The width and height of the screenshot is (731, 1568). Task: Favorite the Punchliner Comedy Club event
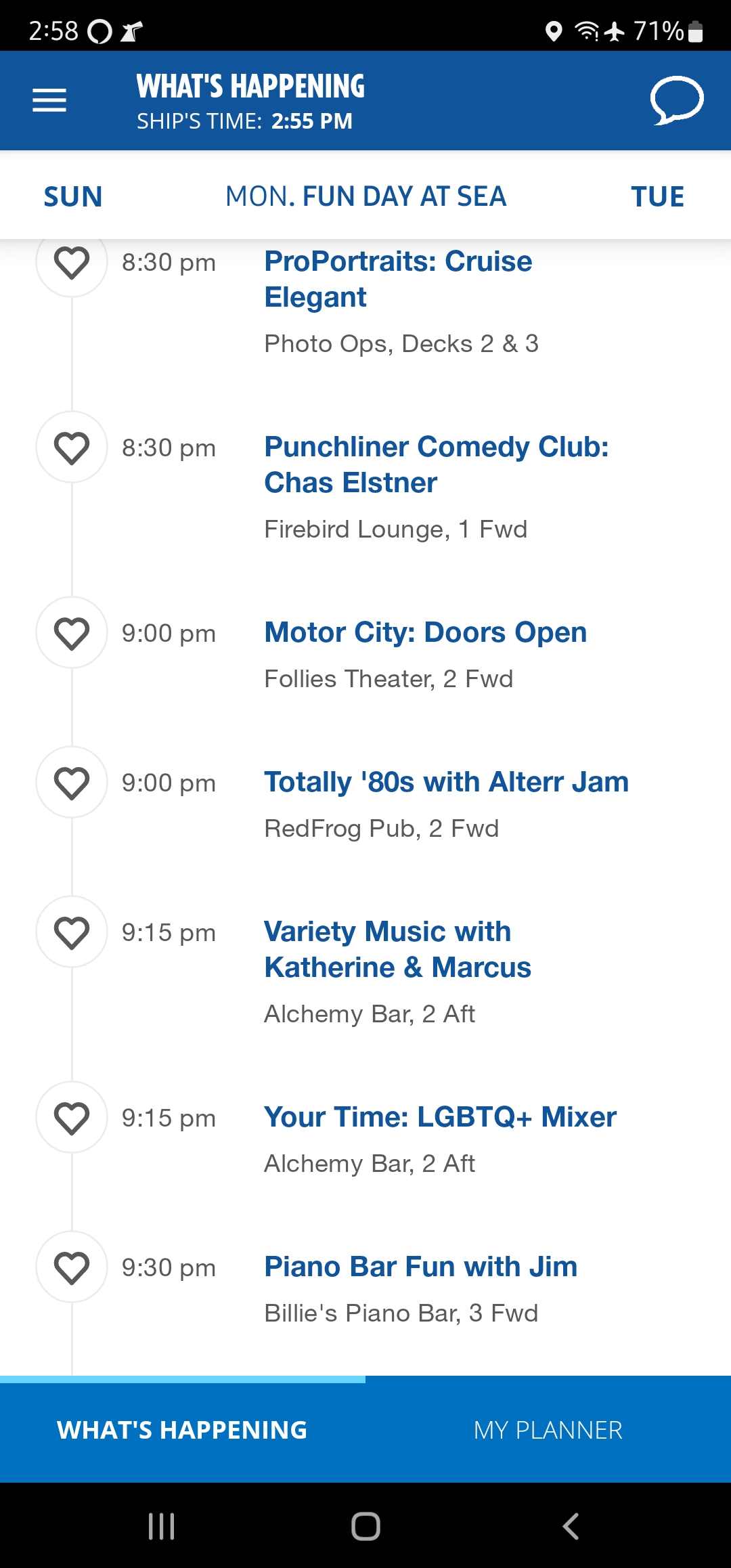click(72, 447)
